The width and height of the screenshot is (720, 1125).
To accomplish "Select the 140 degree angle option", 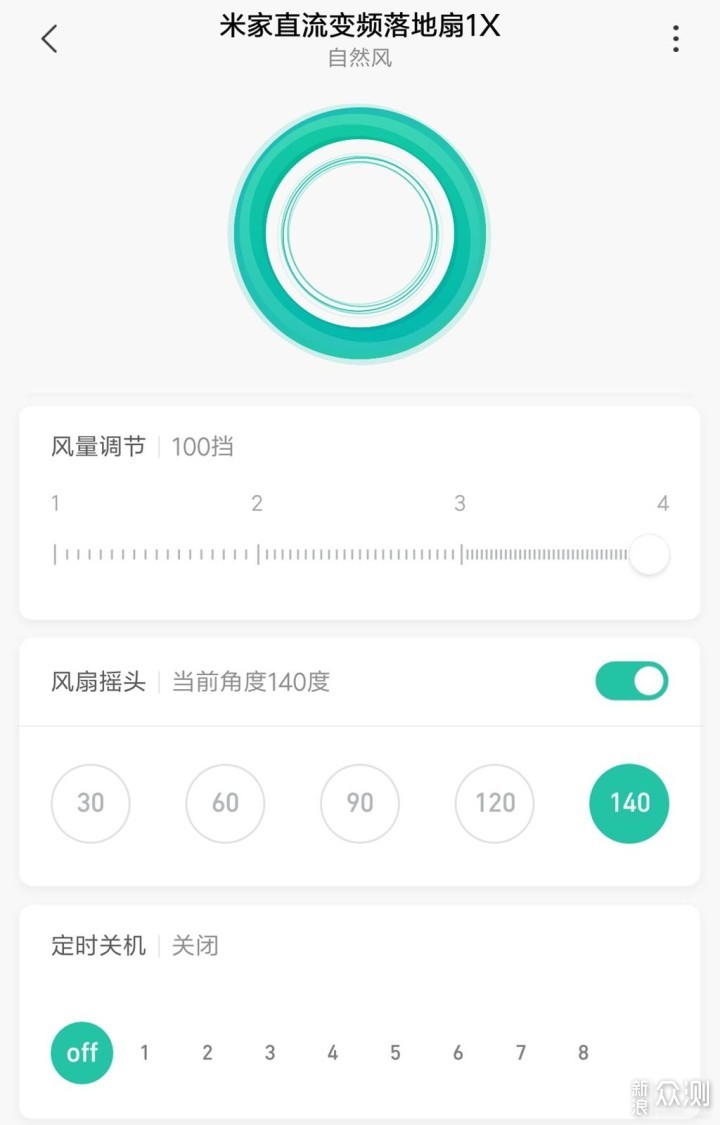I will pos(629,803).
